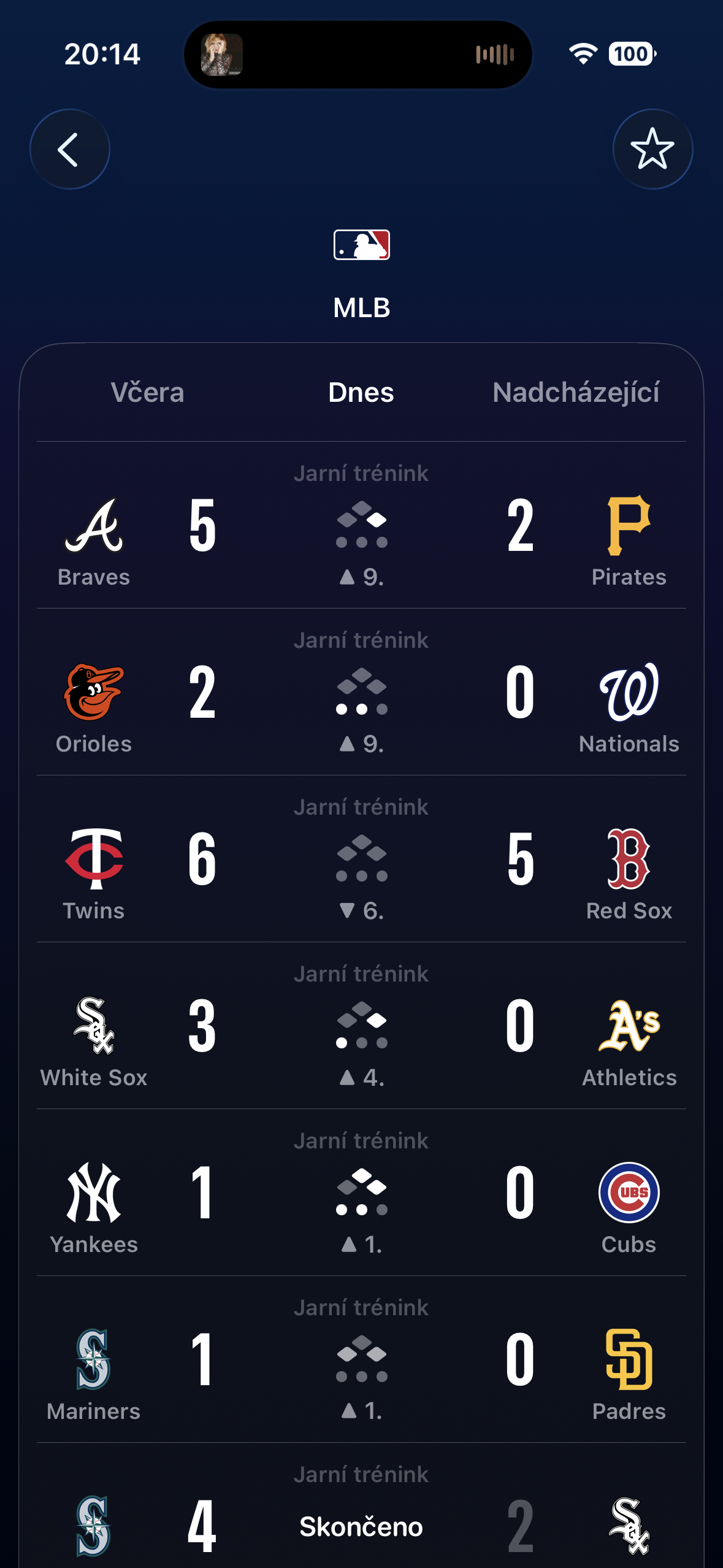The width and height of the screenshot is (723, 1568).
Task: View the Orioles vs Nationals game
Action: pos(361,693)
